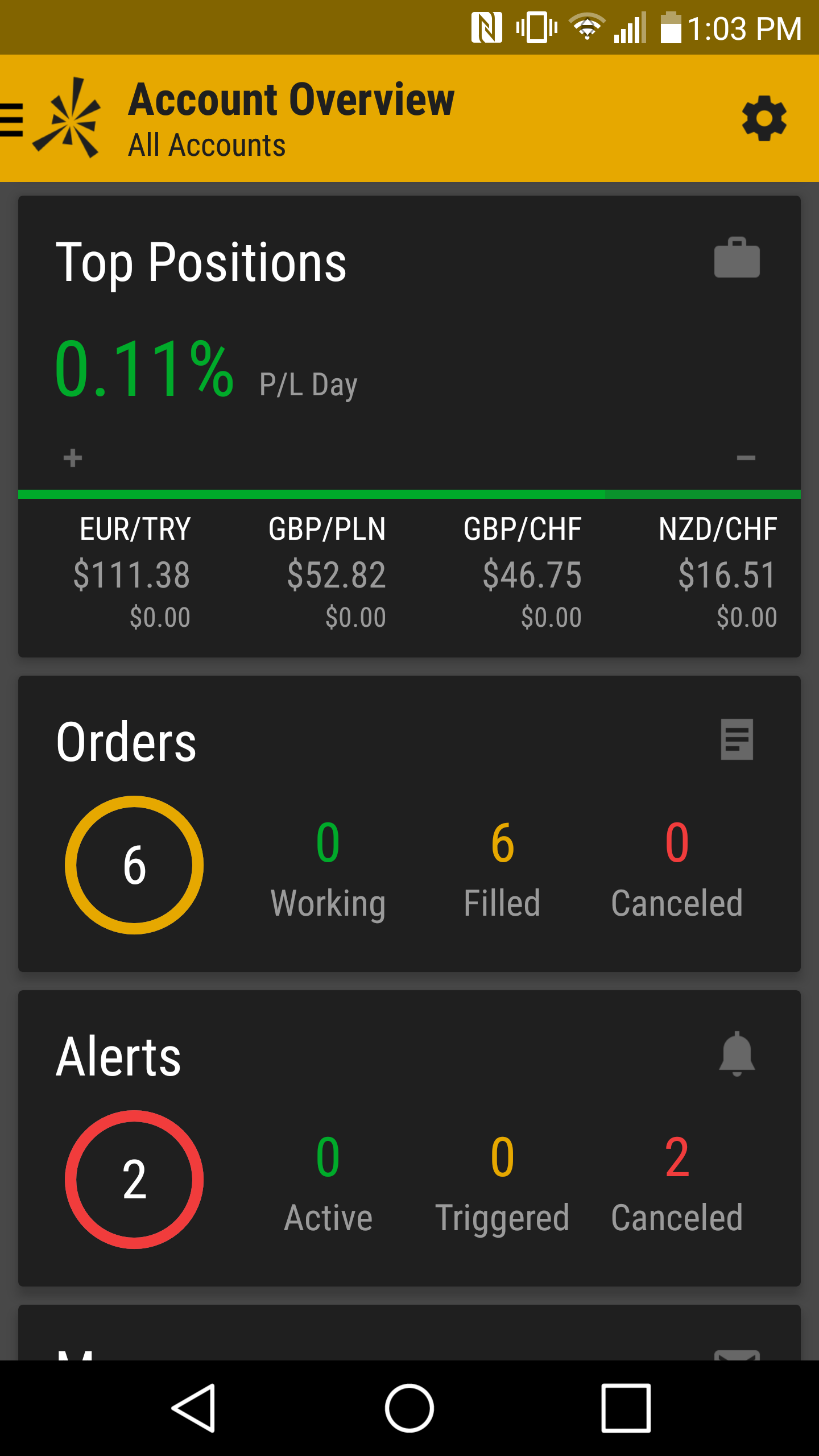
Task: Select the GBP/CHF position
Action: [523, 572]
